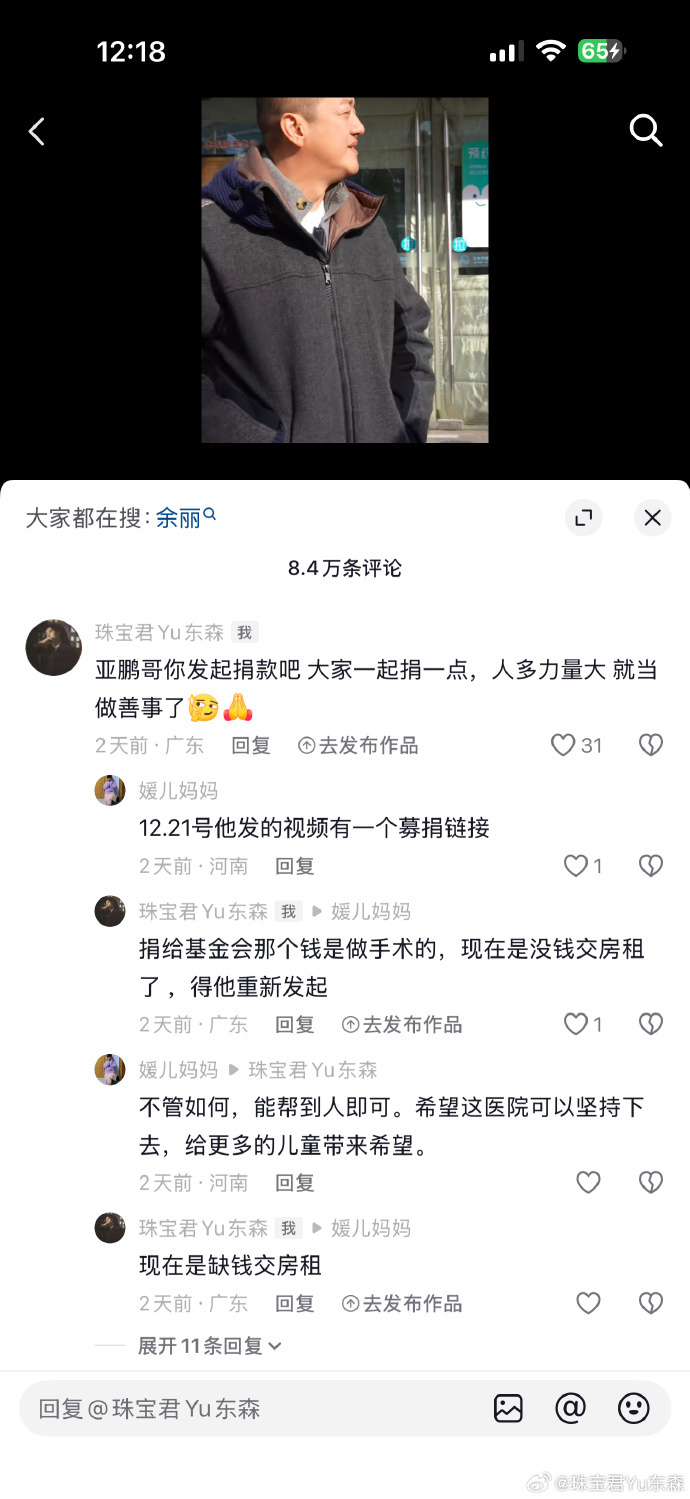Open search with the magnifier icon
The height and width of the screenshot is (1499, 690).
click(x=645, y=130)
